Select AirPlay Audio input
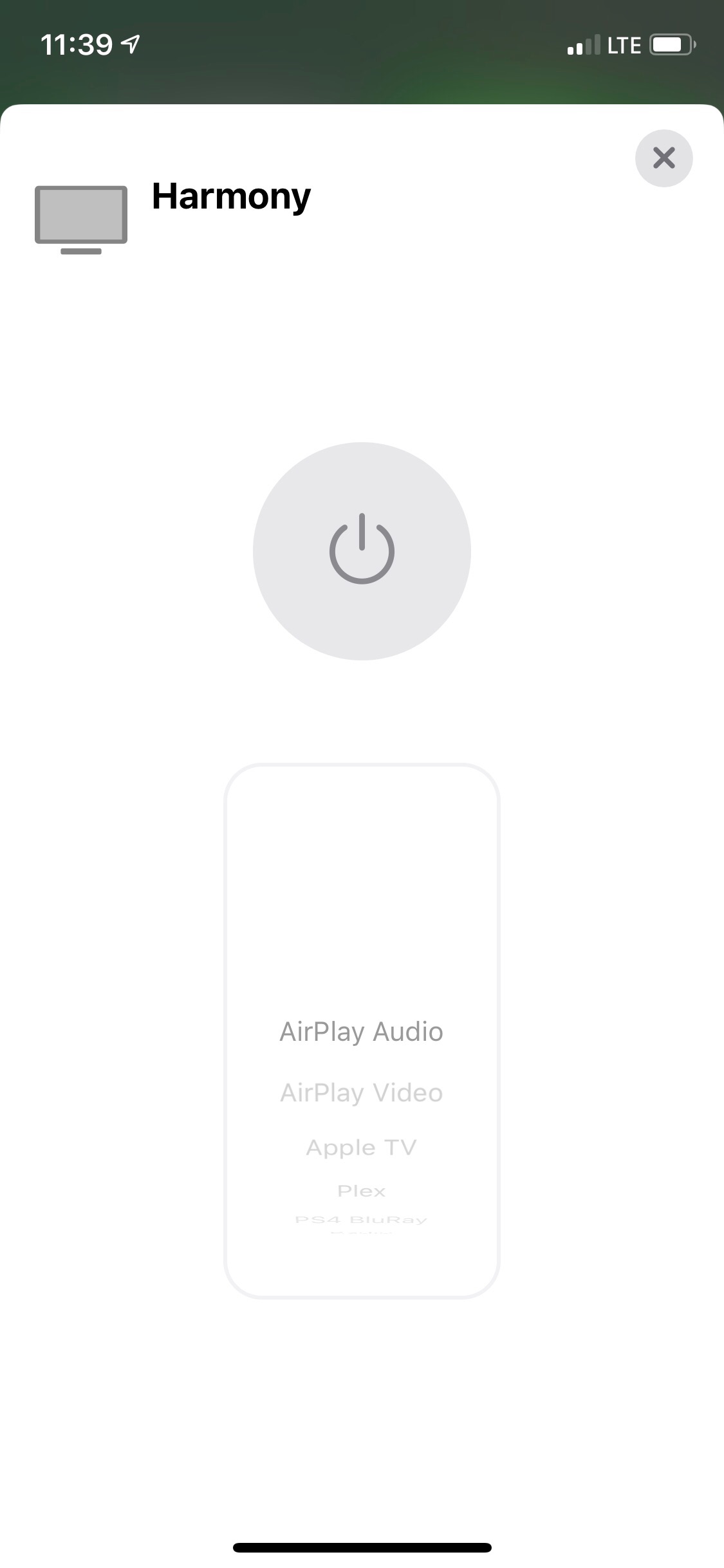Screen dimensions: 724x1568 coord(362,1032)
